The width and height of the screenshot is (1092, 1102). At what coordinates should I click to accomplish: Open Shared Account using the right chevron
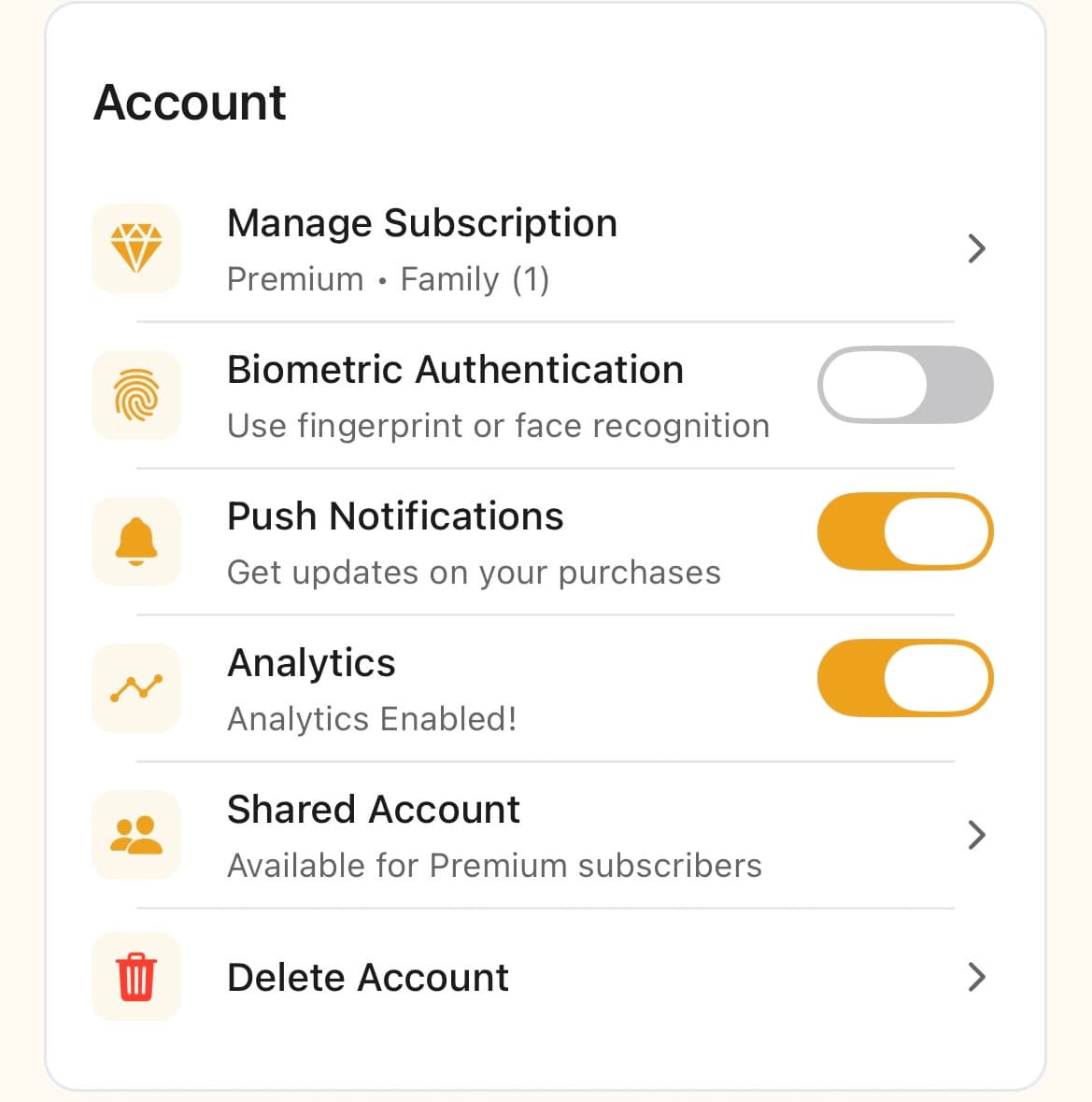[x=977, y=835]
